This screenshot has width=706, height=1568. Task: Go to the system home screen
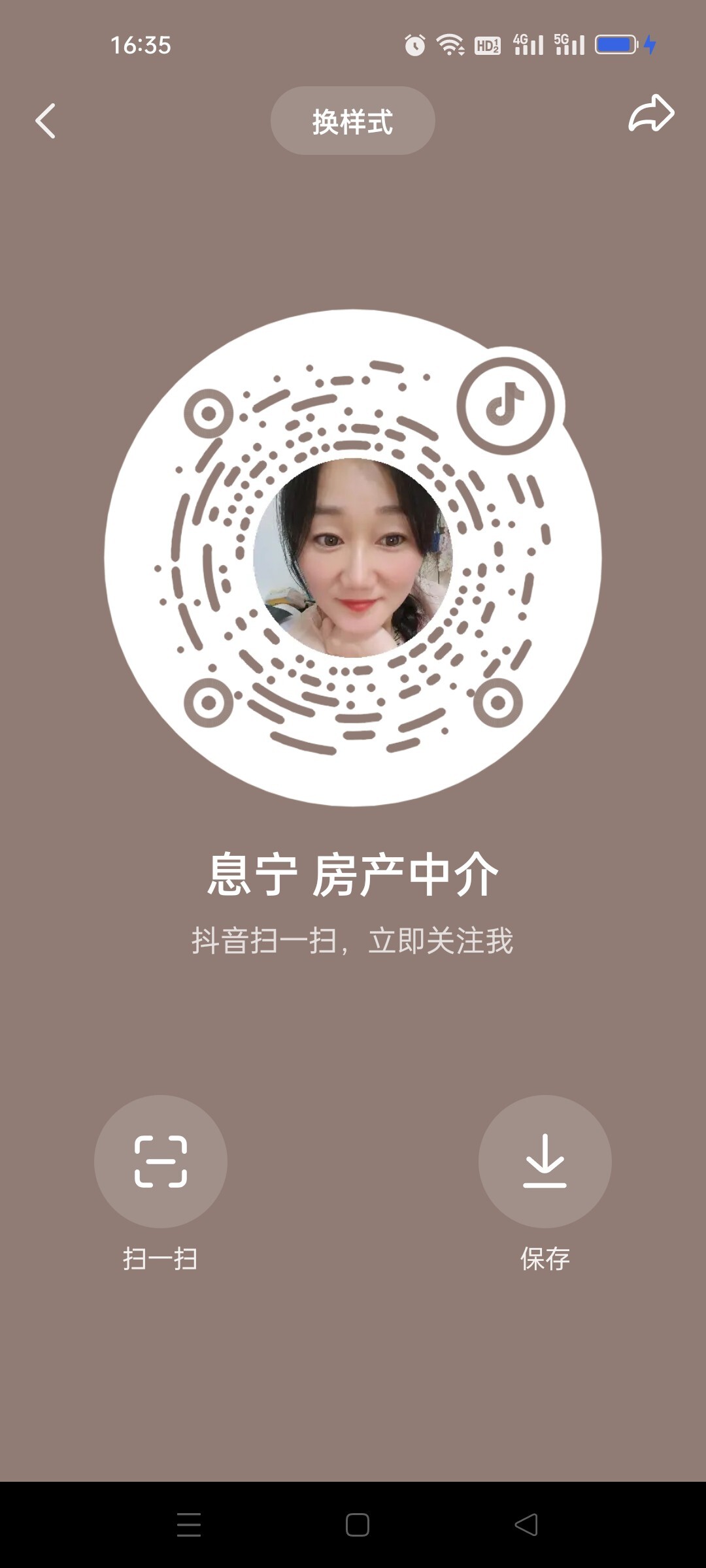(x=357, y=1525)
